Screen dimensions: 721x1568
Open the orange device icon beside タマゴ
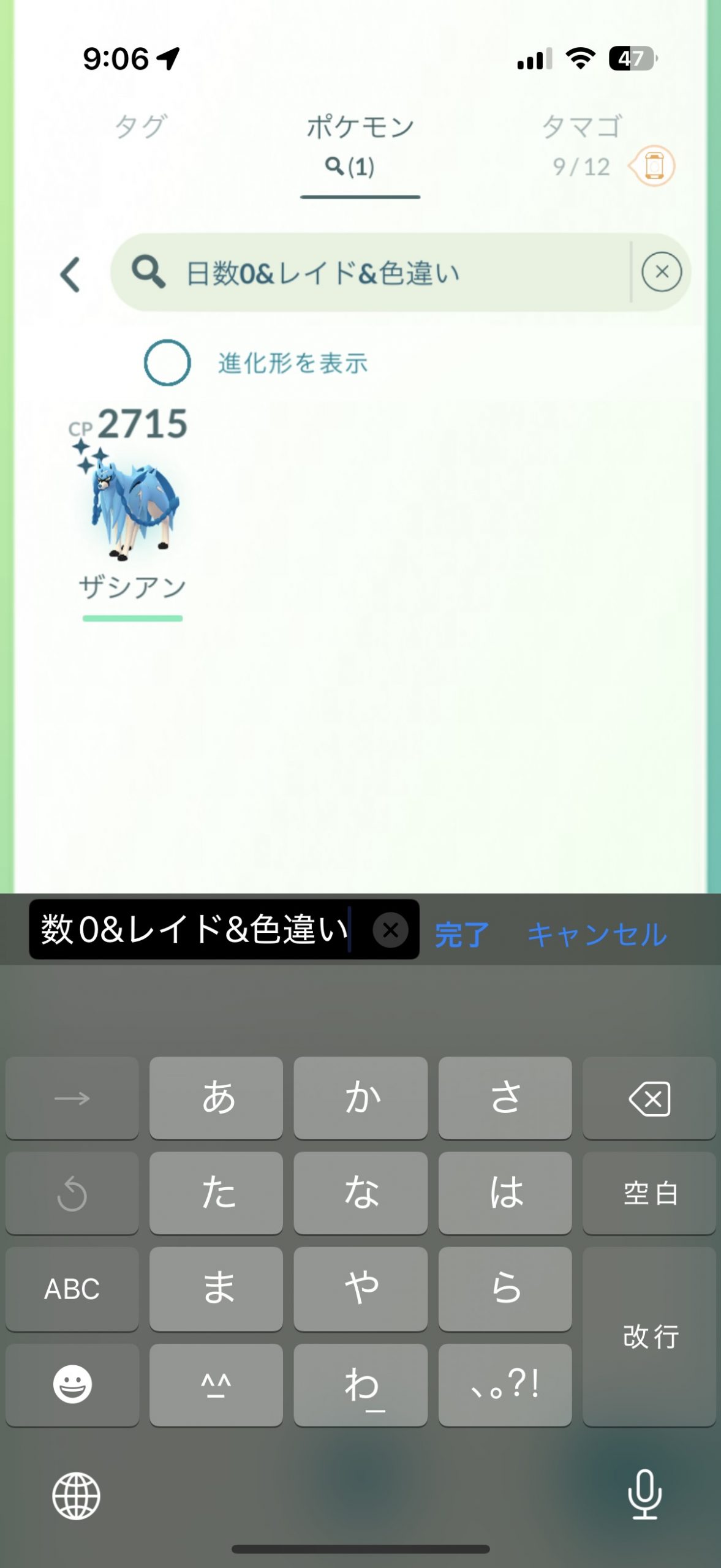(654, 166)
